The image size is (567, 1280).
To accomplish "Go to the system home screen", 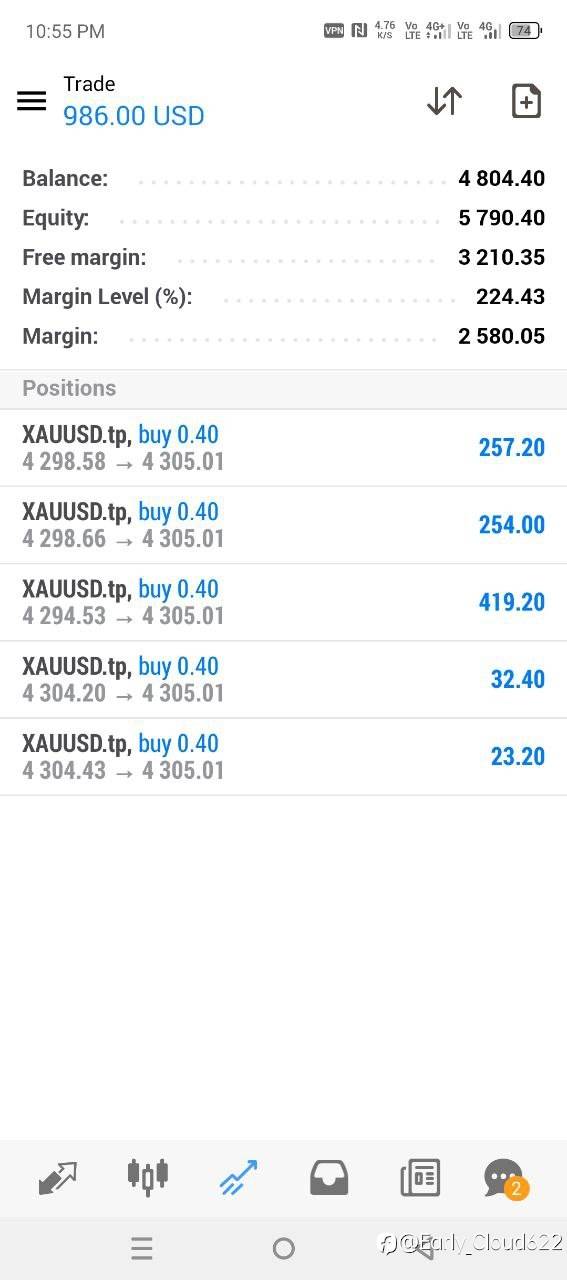I will pos(284,1248).
